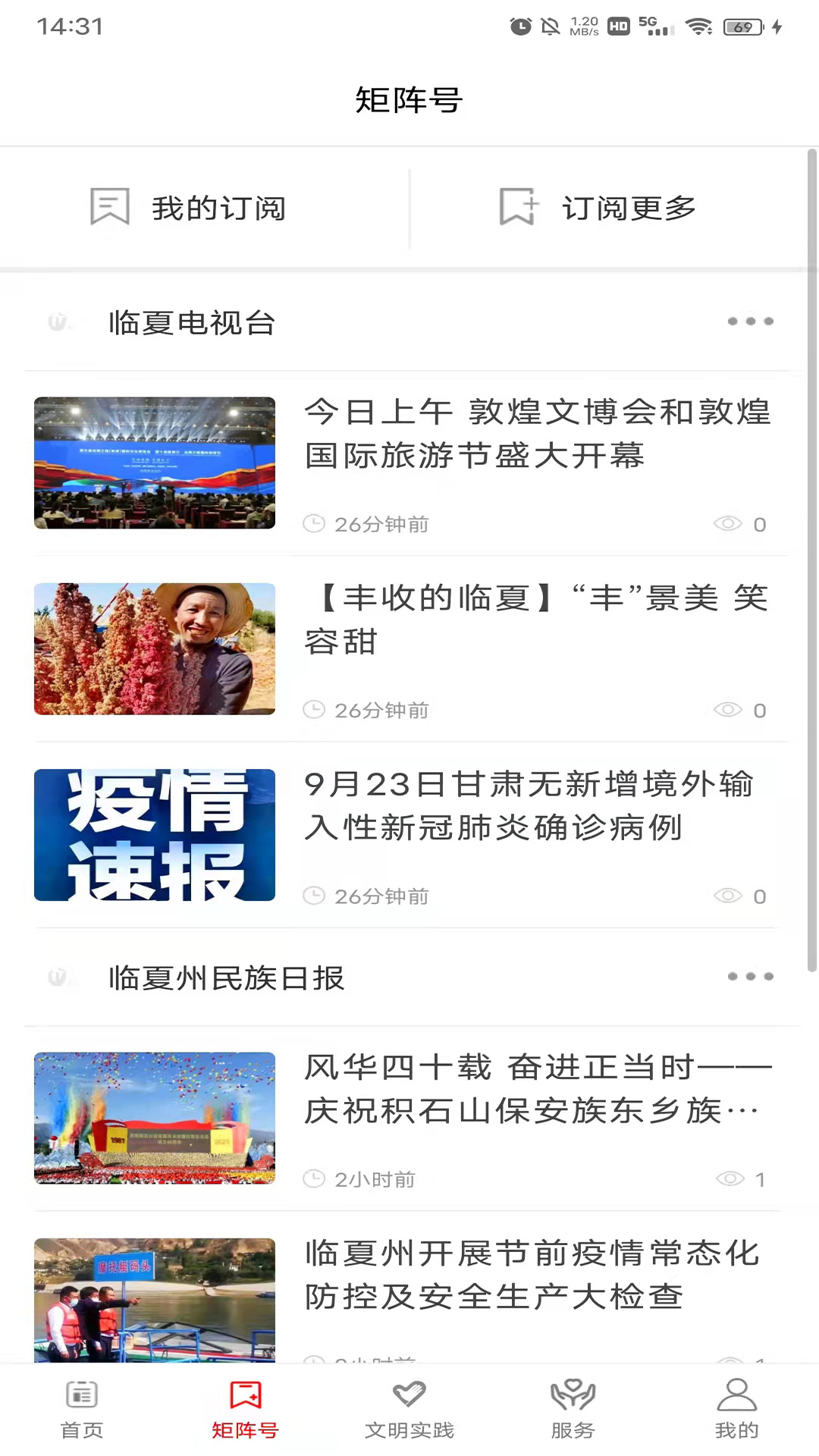Read the 风华四十载 celebration article
819x1456 pixels.
[x=537, y=1089]
